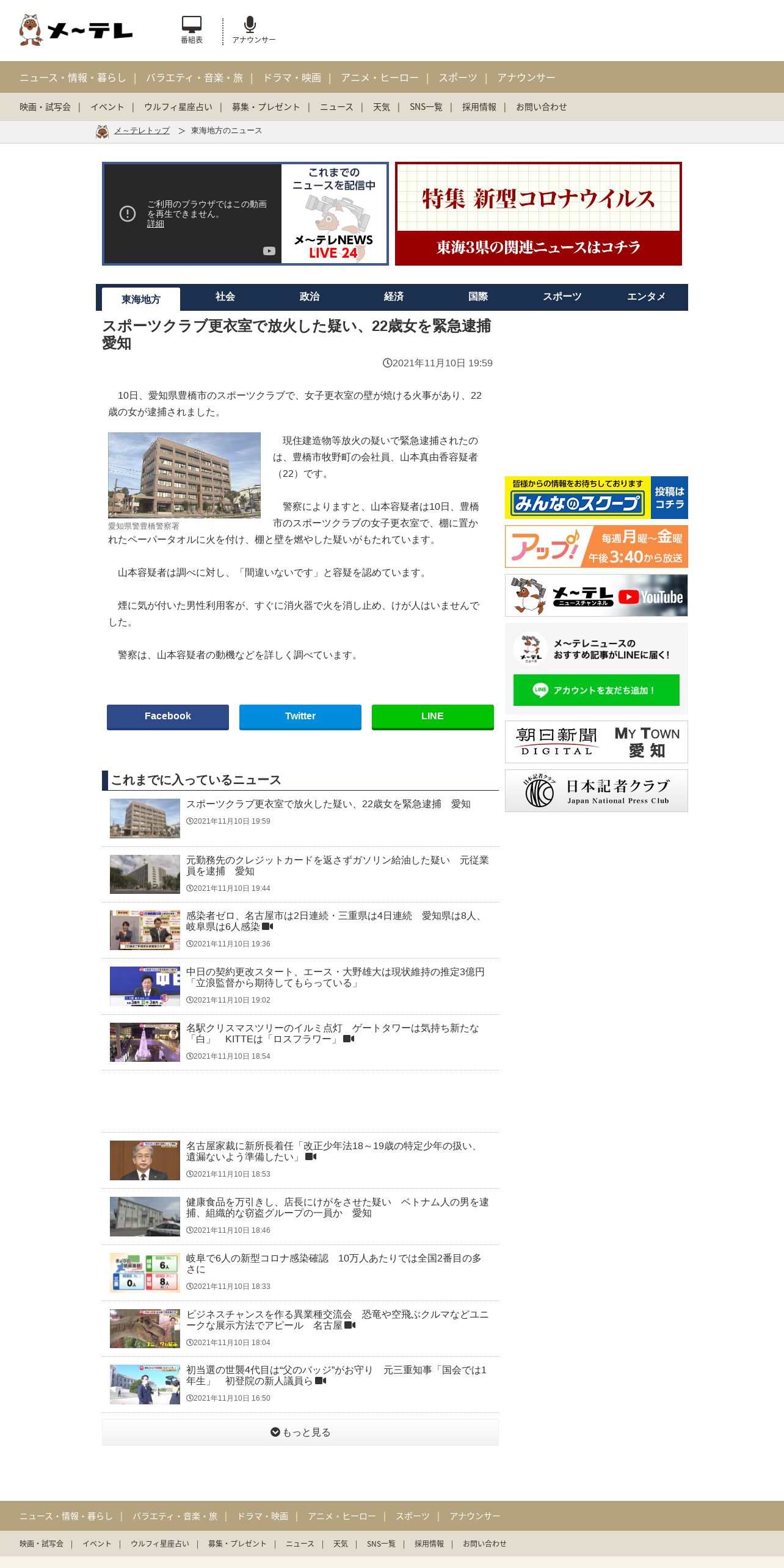The width and height of the screenshot is (784, 1568).
Task: Open the 日本記者クラブ banner
Action: 597,791
